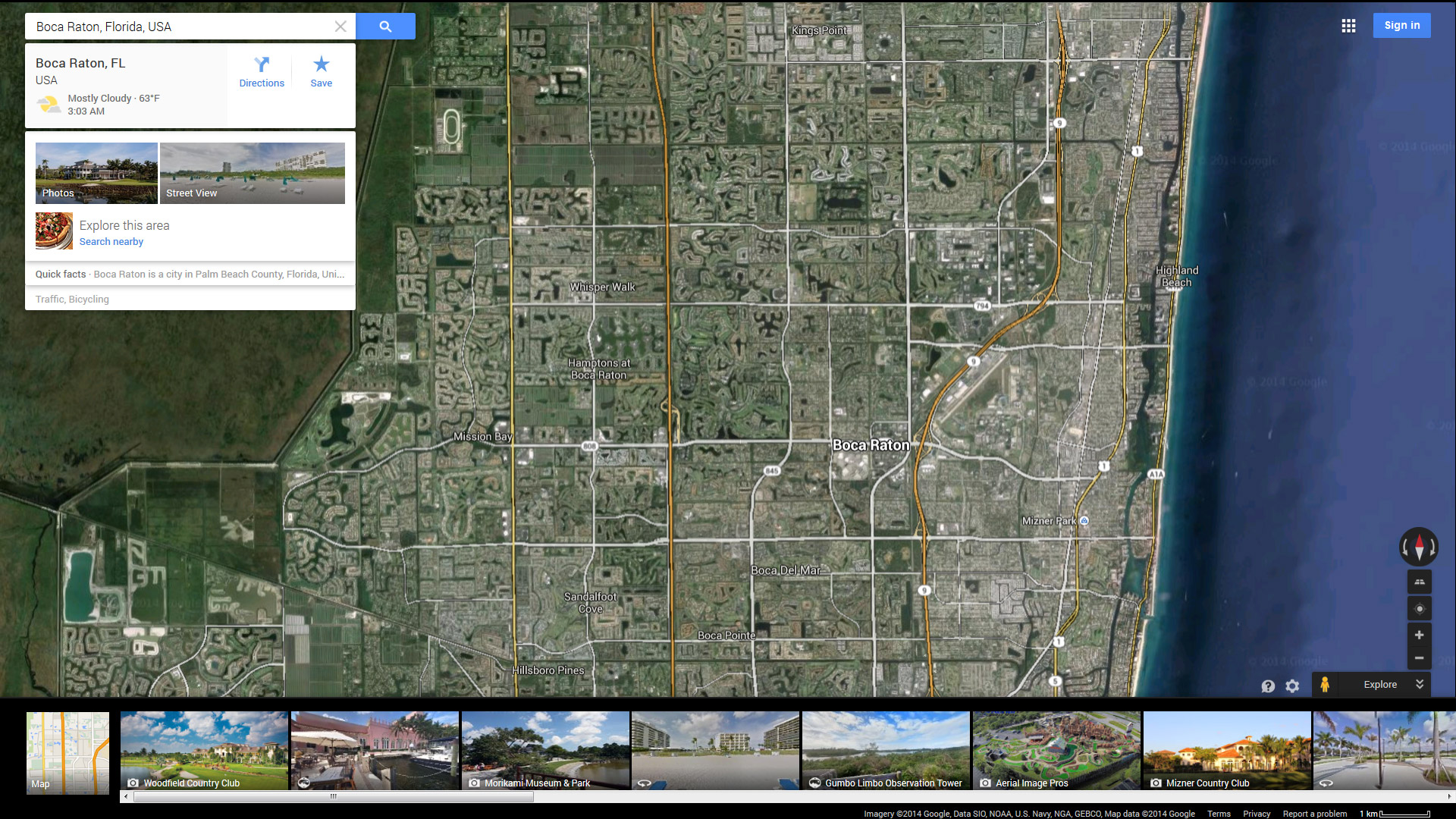This screenshot has height=819, width=1456.
Task: Open the Gumbo Limbo Observation Tower photo
Action: tap(886, 751)
